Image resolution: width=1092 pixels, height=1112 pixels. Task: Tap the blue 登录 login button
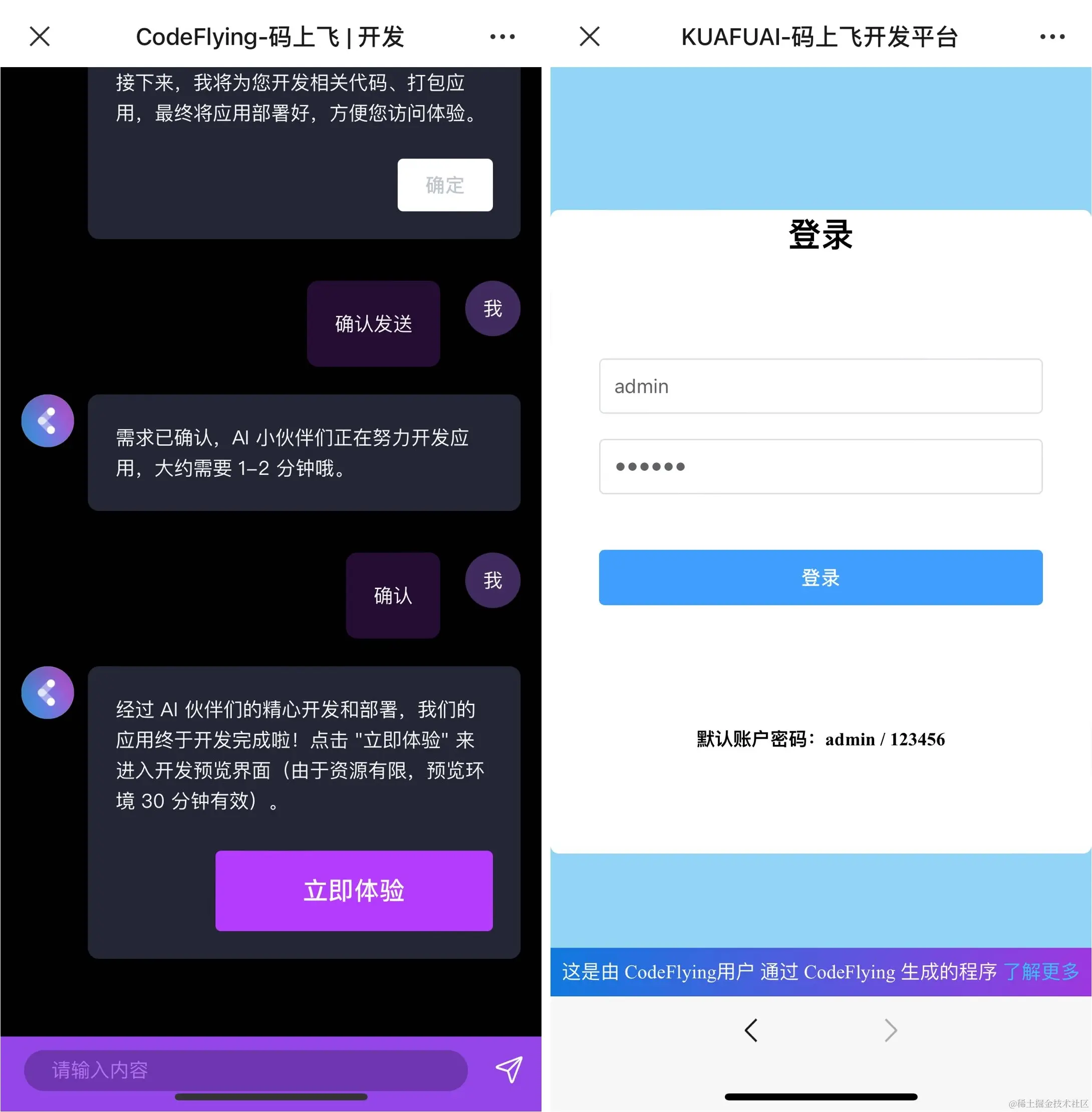click(x=820, y=577)
